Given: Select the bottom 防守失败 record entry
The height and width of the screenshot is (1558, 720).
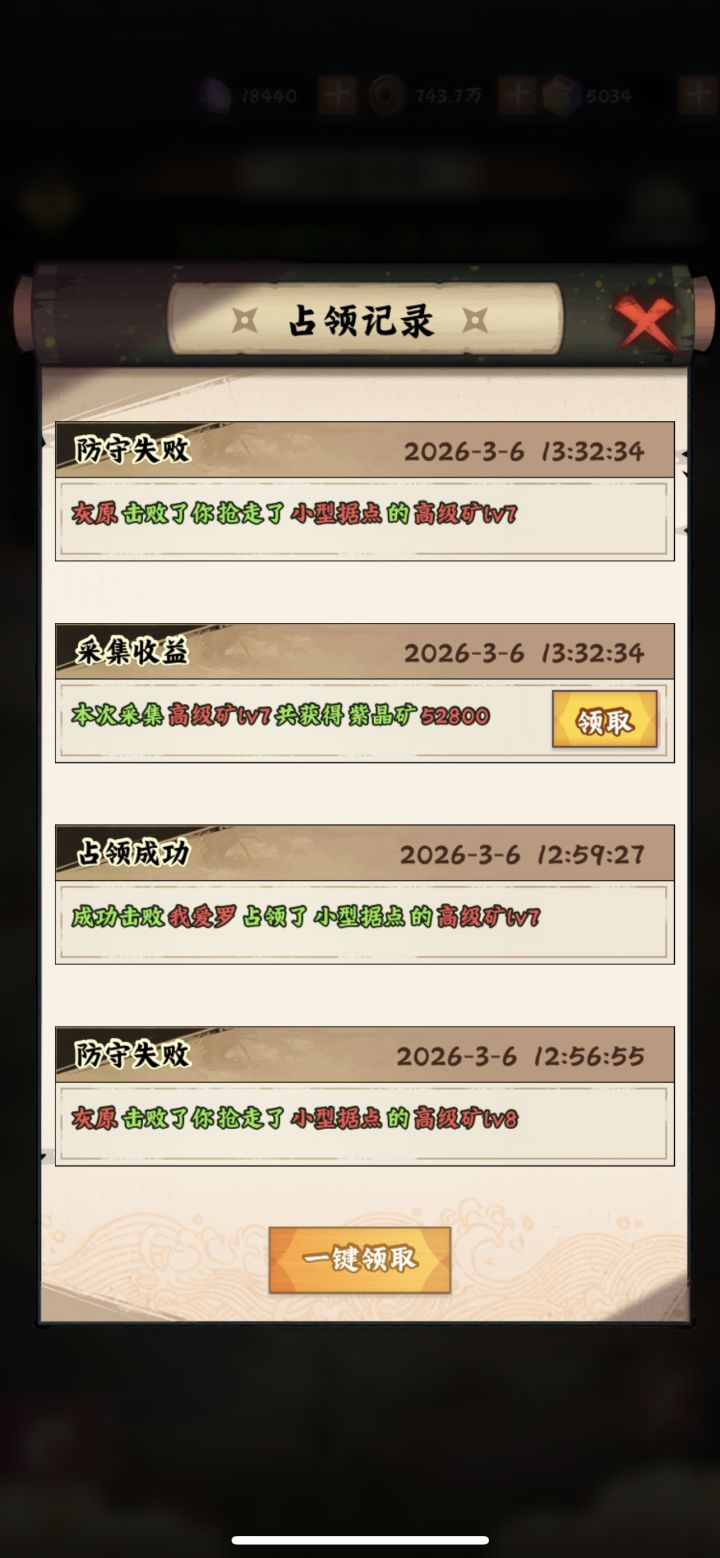Looking at the screenshot, I should (x=364, y=1093).
